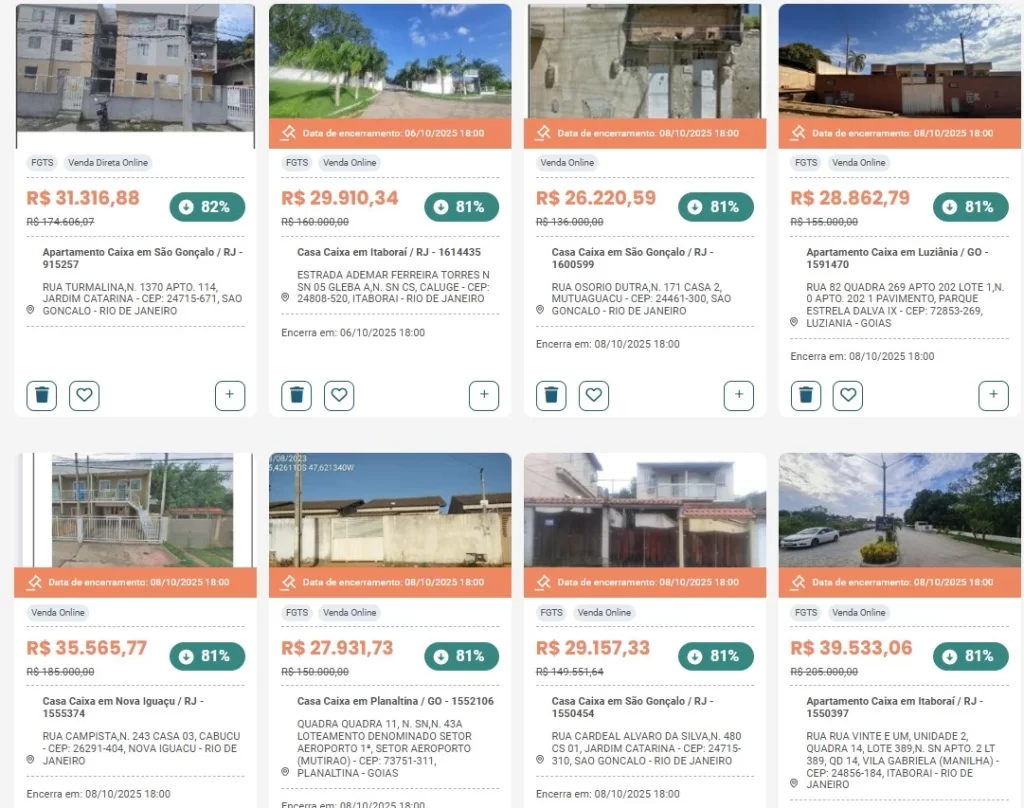1024x808 pixels.
Task: Open the Planaltina 1552106 house photo
Action: tap(390, 510)
